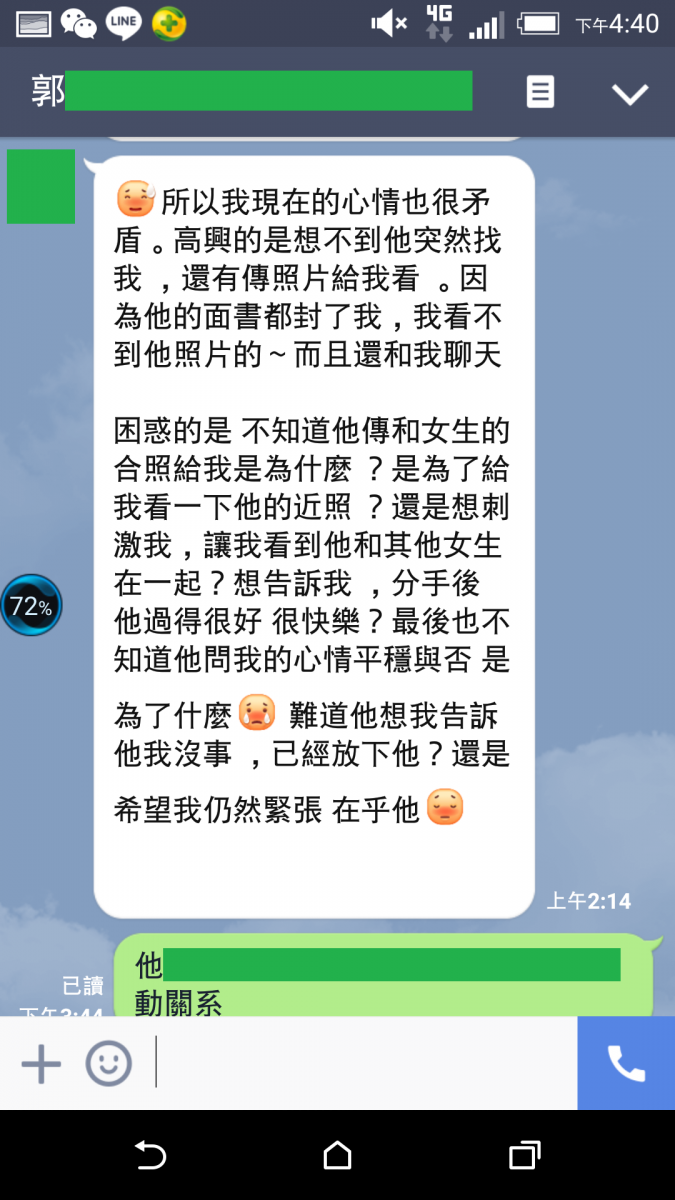Open the sender's profile picture
This screenshot has width=675, height=1200.
point(41,187)
